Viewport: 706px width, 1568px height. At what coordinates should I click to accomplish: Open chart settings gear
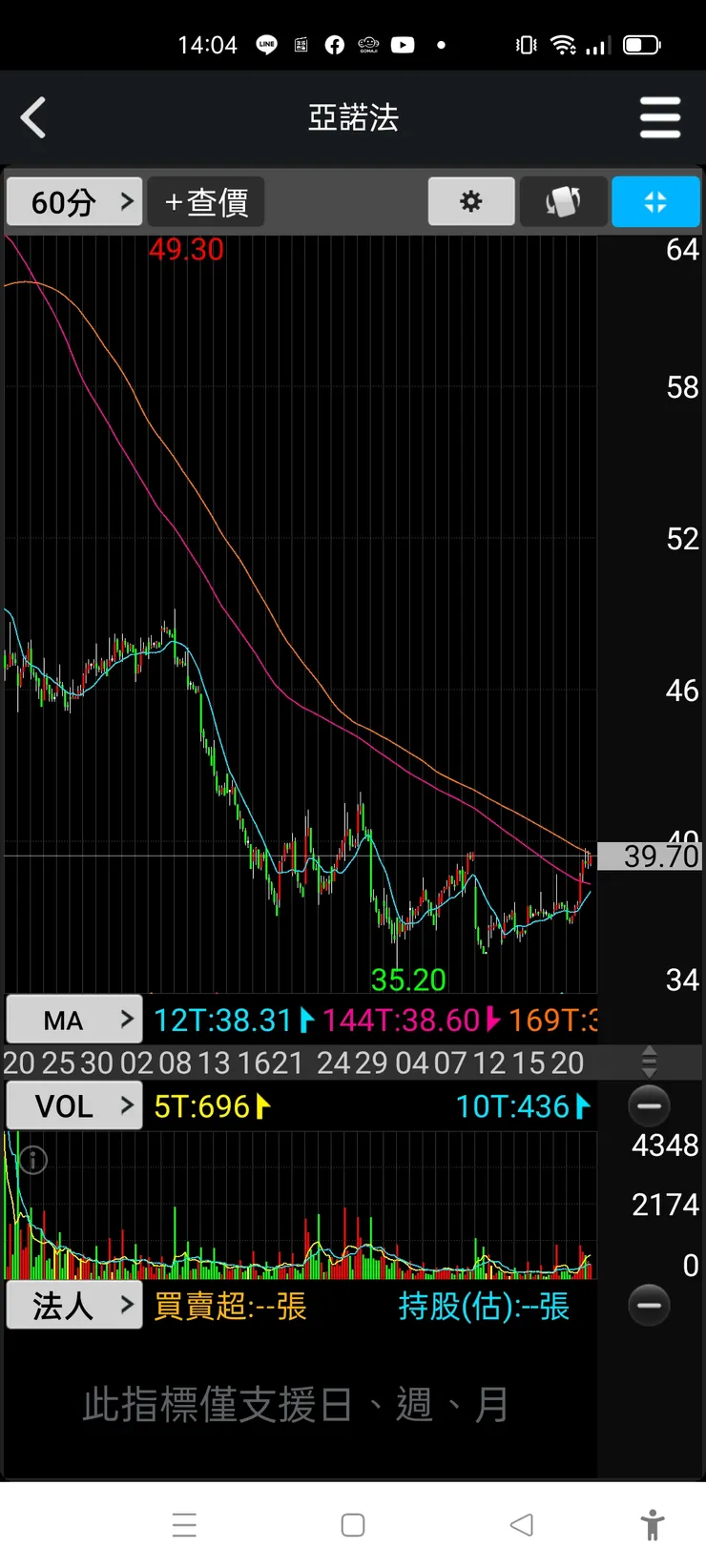coord(471,201)
